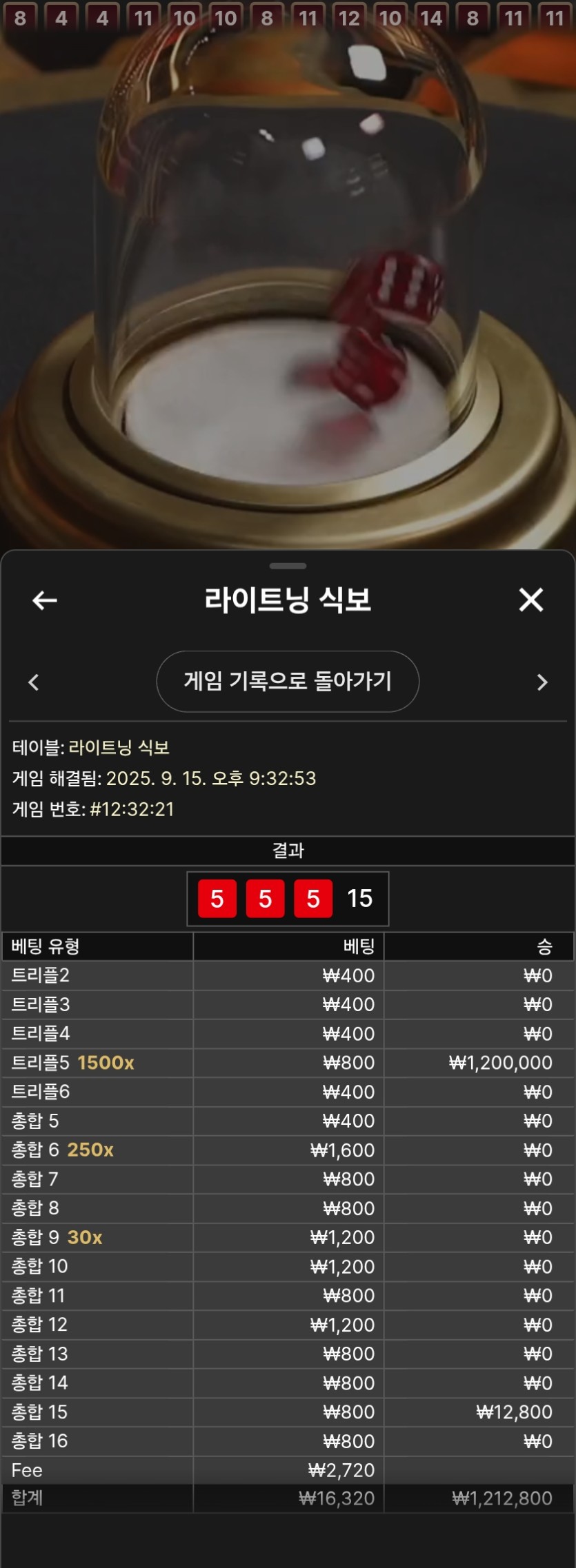576x1568 pixels.
Task: Tap 게임 기록으로 돌아가기 button
Action: (x=288, y=681)
